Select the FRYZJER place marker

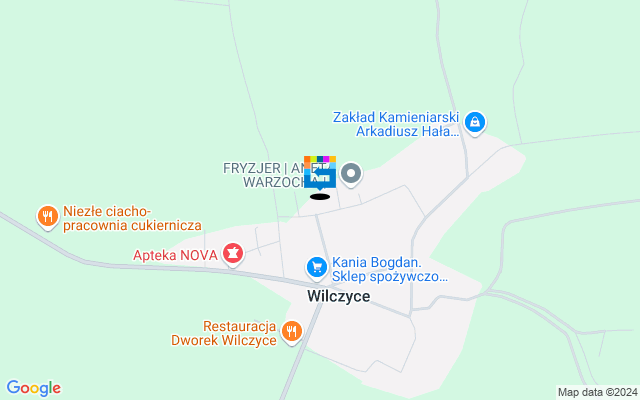coord(350,175)
